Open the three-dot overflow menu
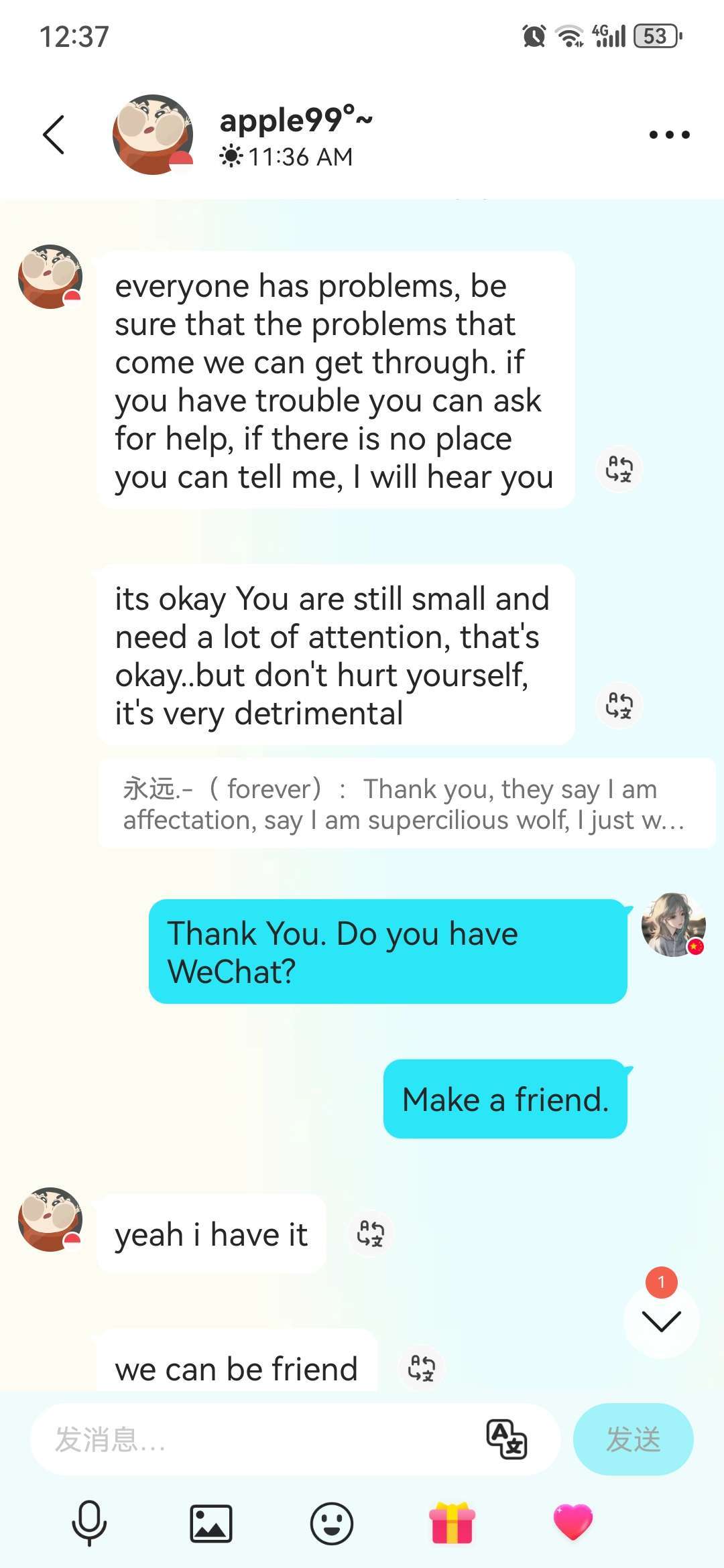 coord(669,135)
